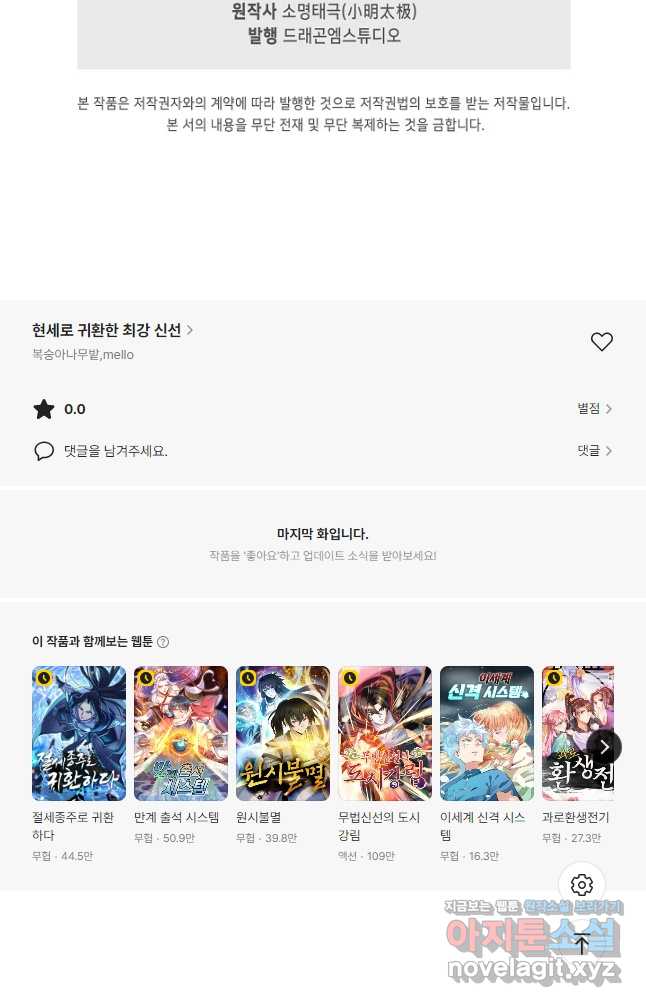Open the 별점 rating page
Viewport: 646px width, 1007px height.
pyautogui.click(x=594, y=409)
